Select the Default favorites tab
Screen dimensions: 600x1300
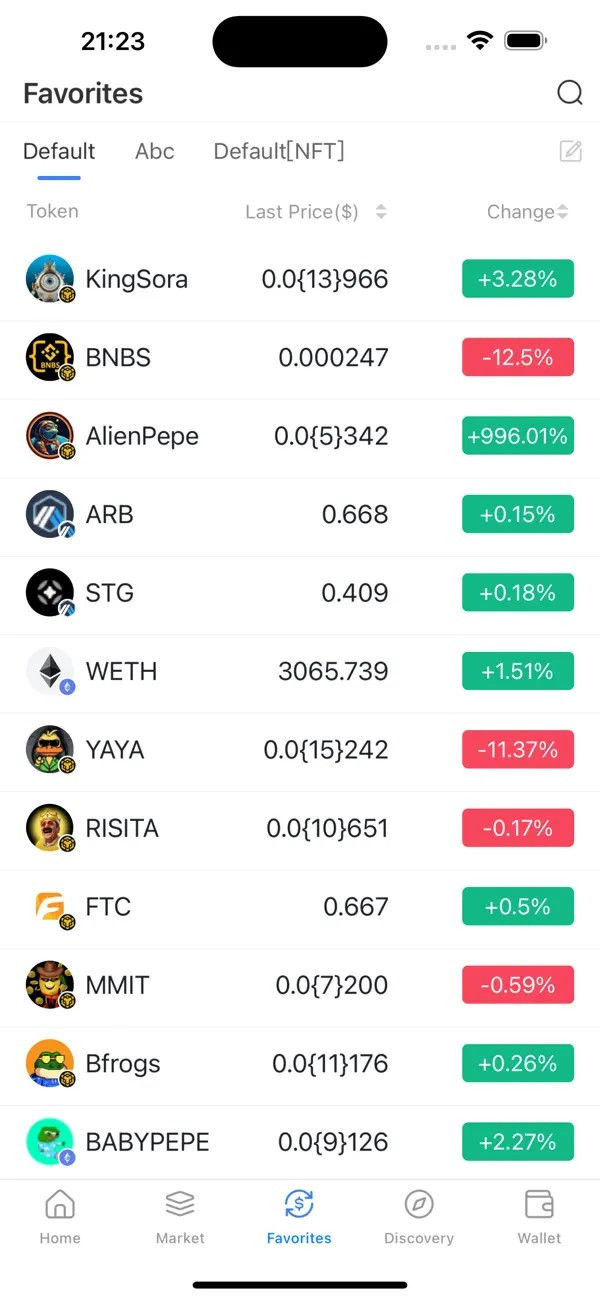[x=59, y=151]
